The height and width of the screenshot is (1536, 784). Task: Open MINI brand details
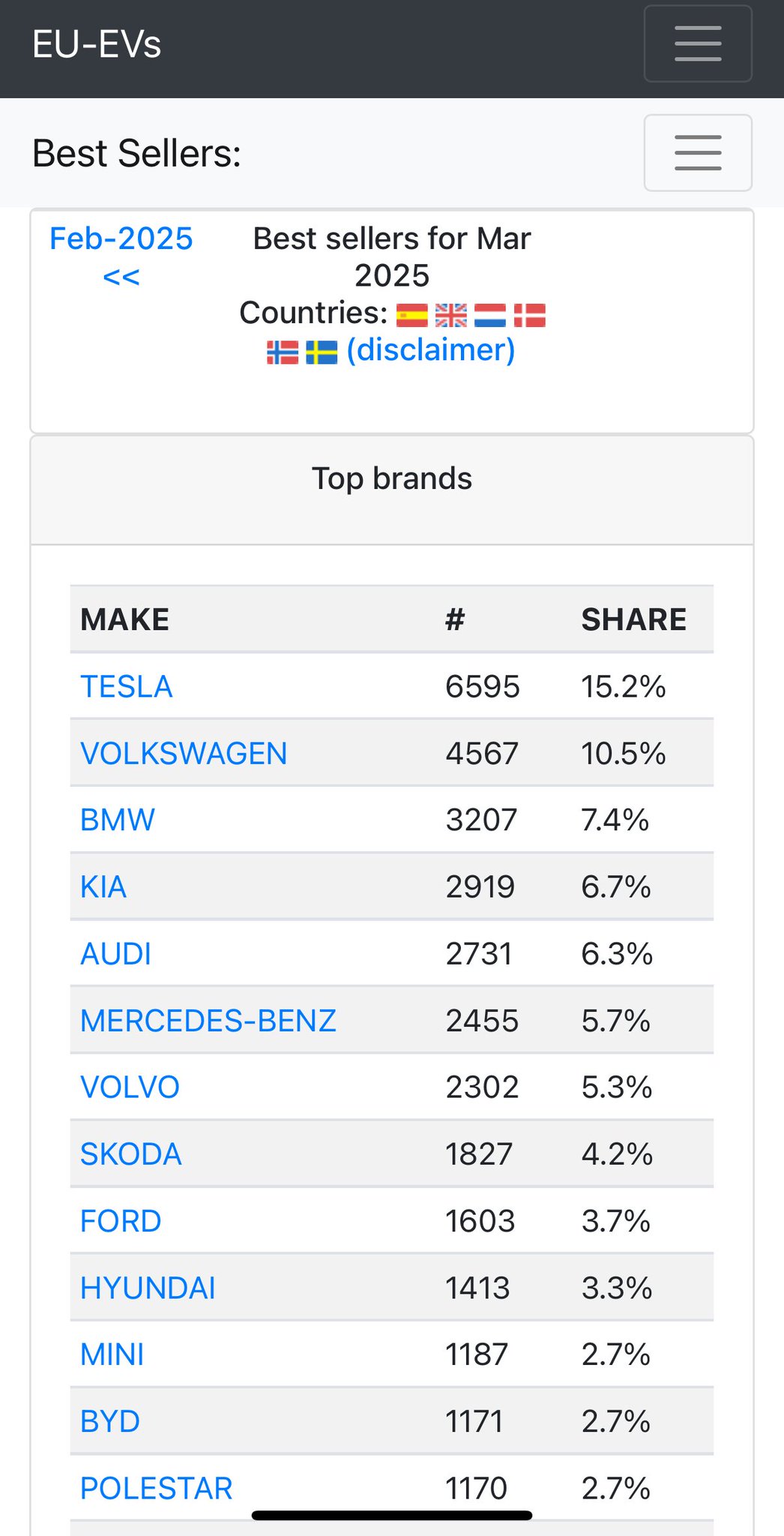coord(112,1354)
